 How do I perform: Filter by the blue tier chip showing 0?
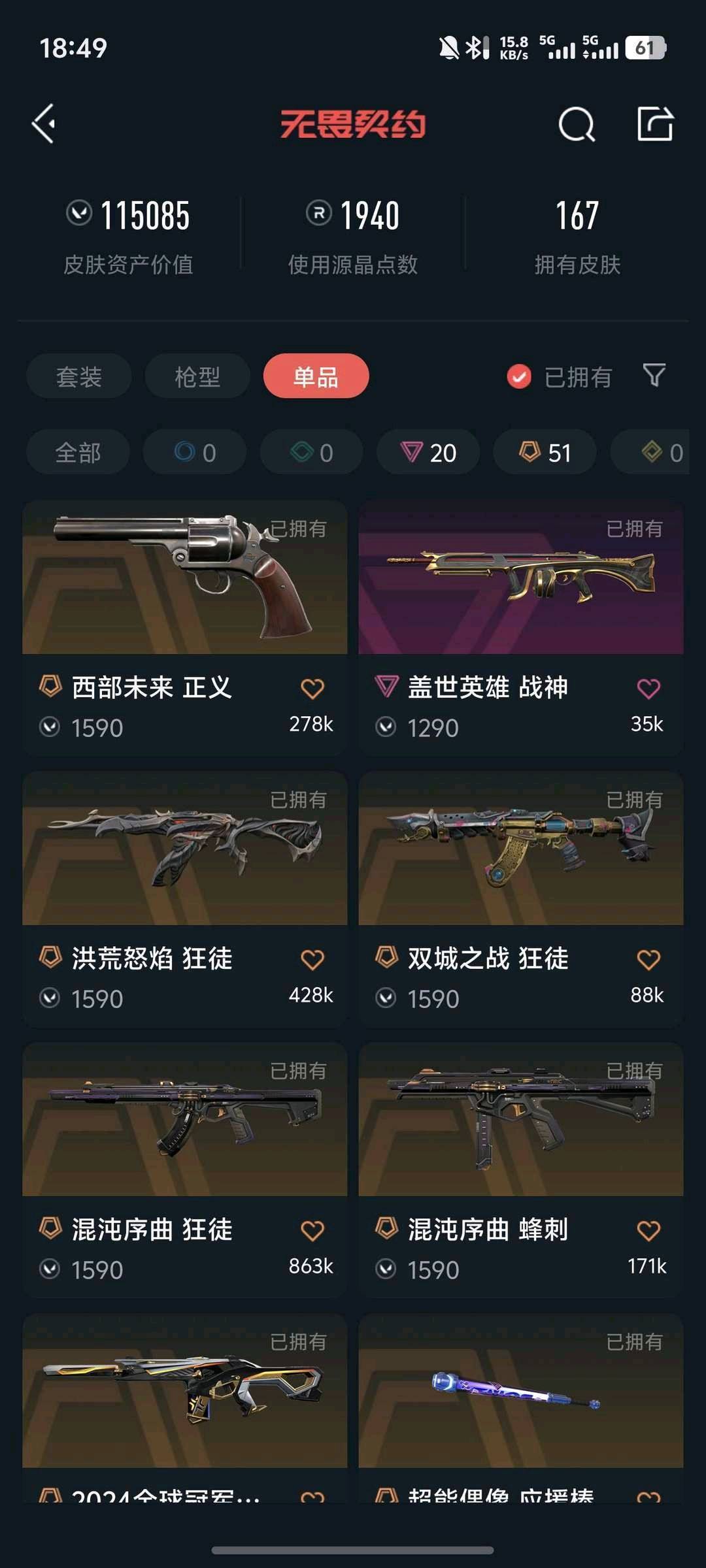tap(195, 452)
